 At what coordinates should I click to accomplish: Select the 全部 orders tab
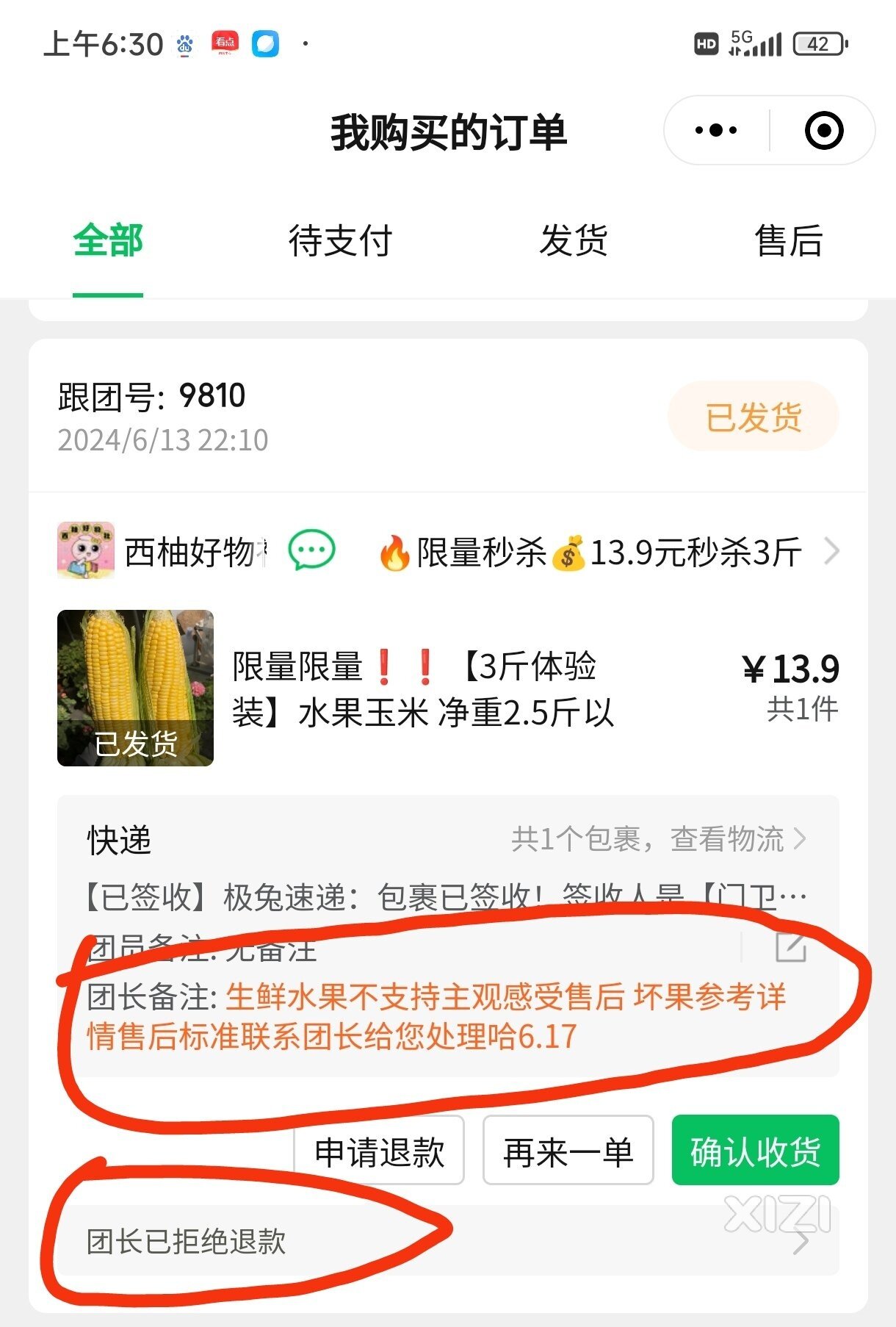tap(108, 241)
